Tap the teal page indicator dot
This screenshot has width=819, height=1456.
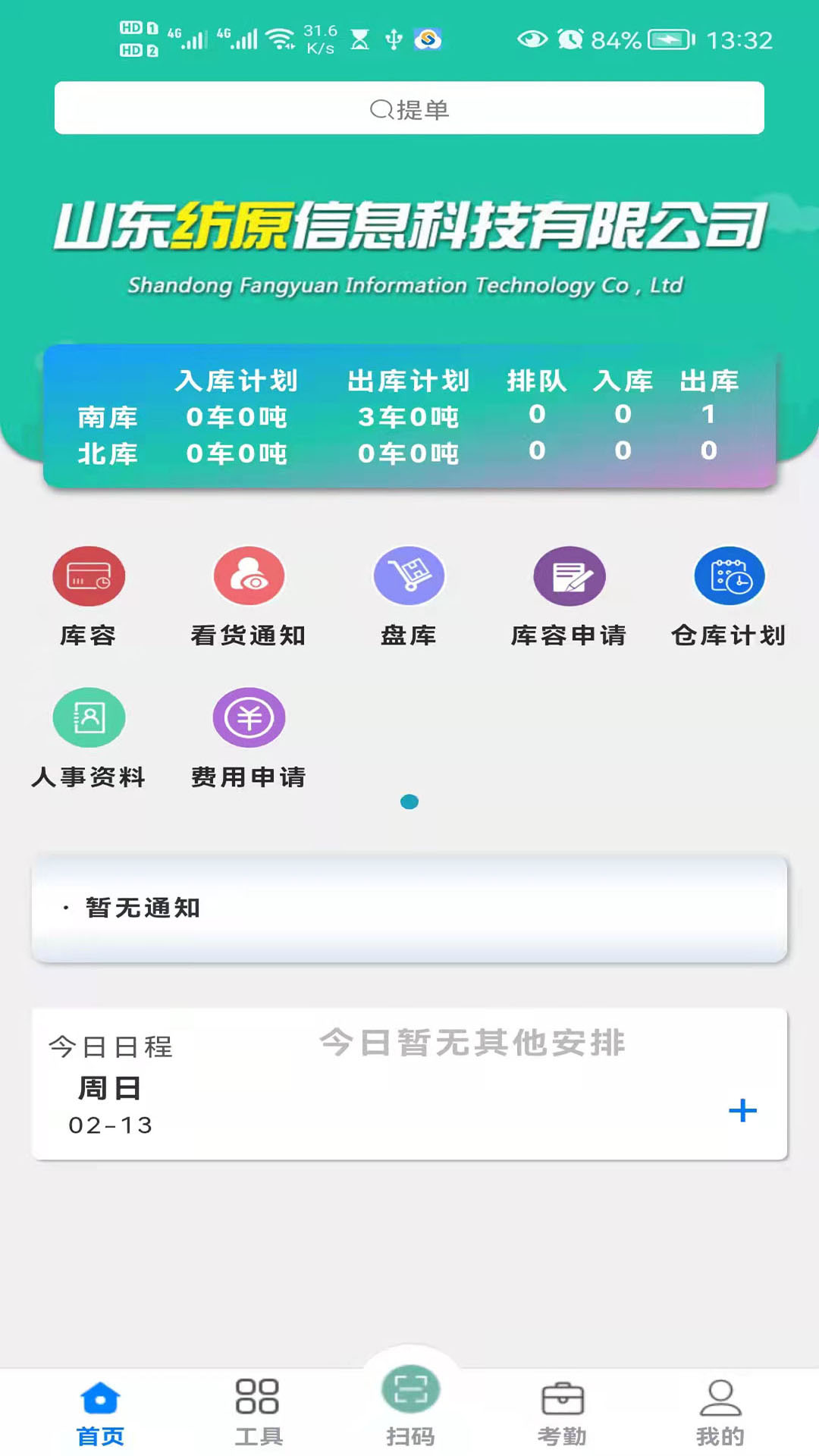pos(410,801)
